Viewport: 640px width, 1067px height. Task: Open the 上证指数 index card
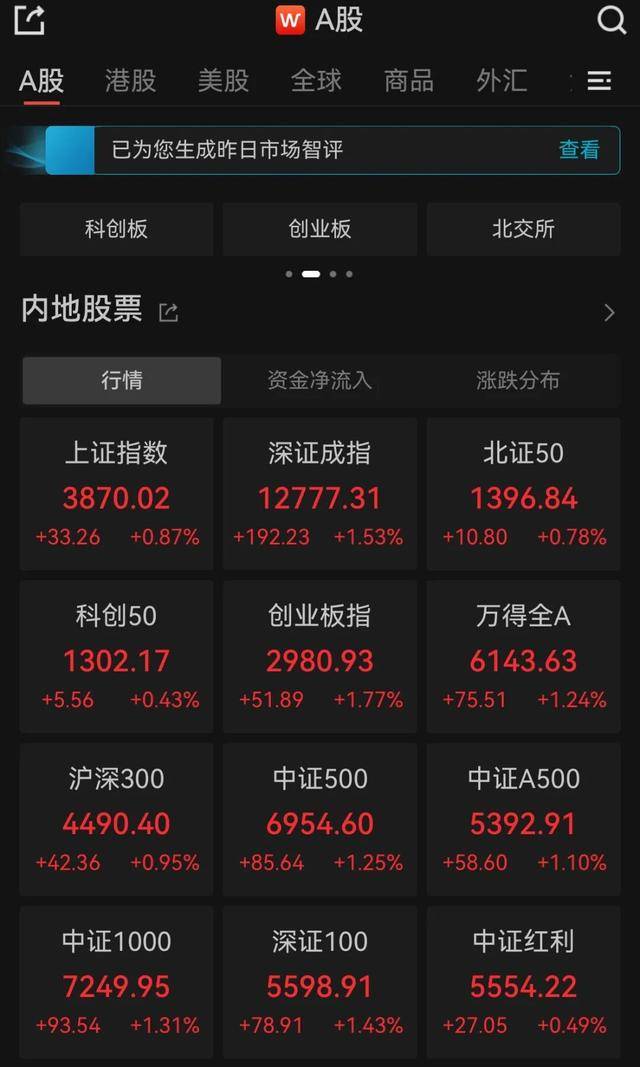116,494
